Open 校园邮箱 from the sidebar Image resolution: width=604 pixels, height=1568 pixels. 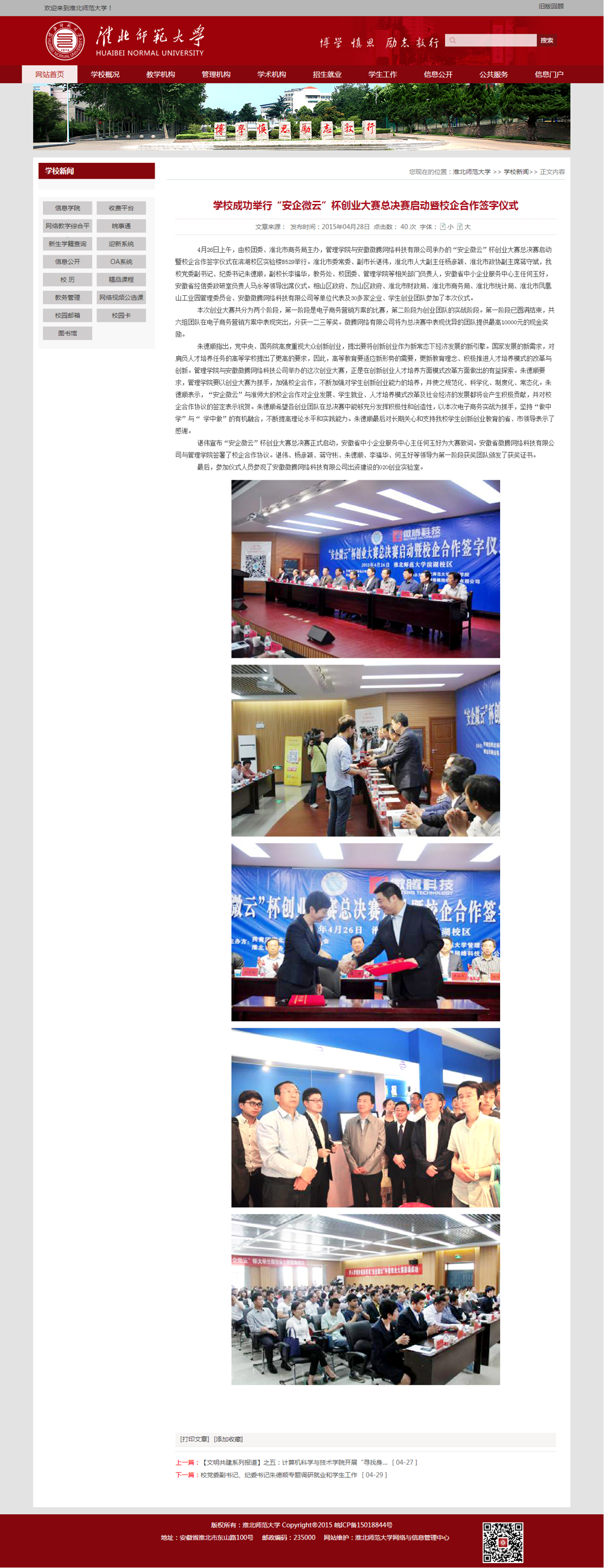point(68,315)
